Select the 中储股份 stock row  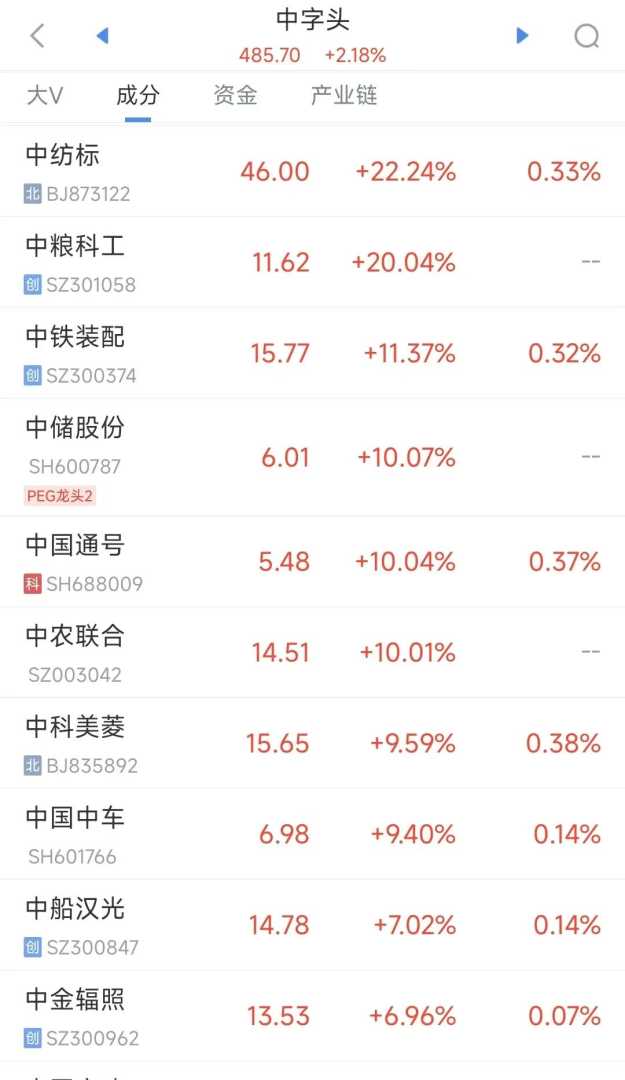(x=312, y=457)
